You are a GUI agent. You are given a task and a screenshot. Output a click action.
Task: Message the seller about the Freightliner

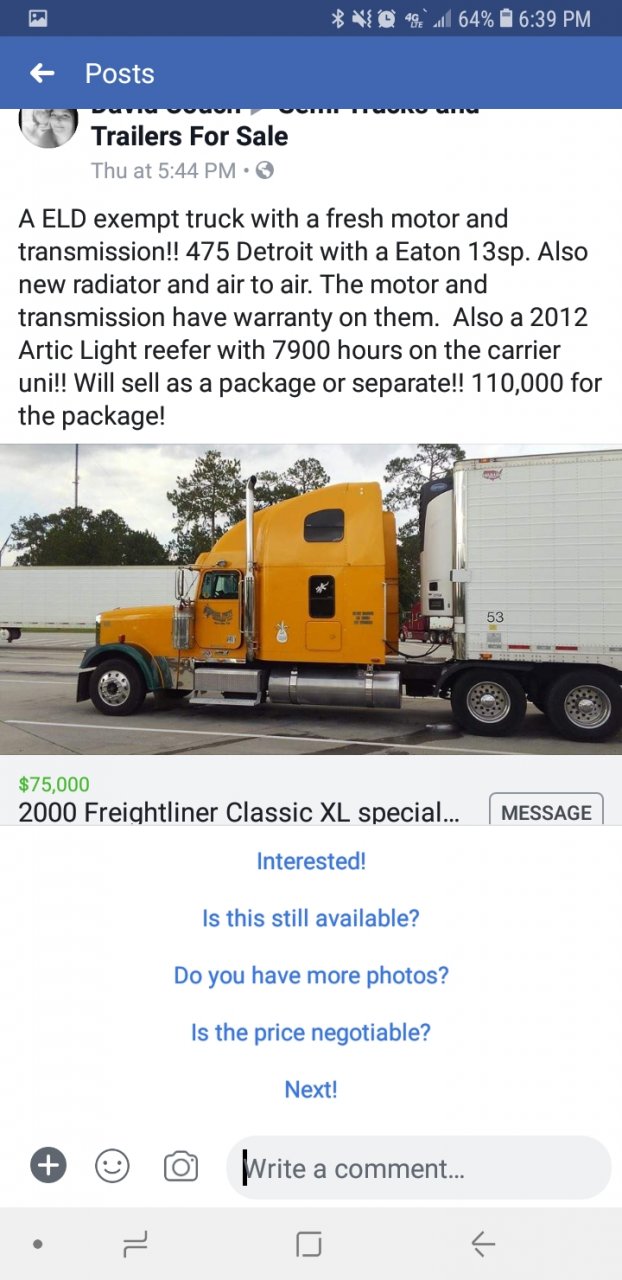pyautogui.click(x=546, y=812)
